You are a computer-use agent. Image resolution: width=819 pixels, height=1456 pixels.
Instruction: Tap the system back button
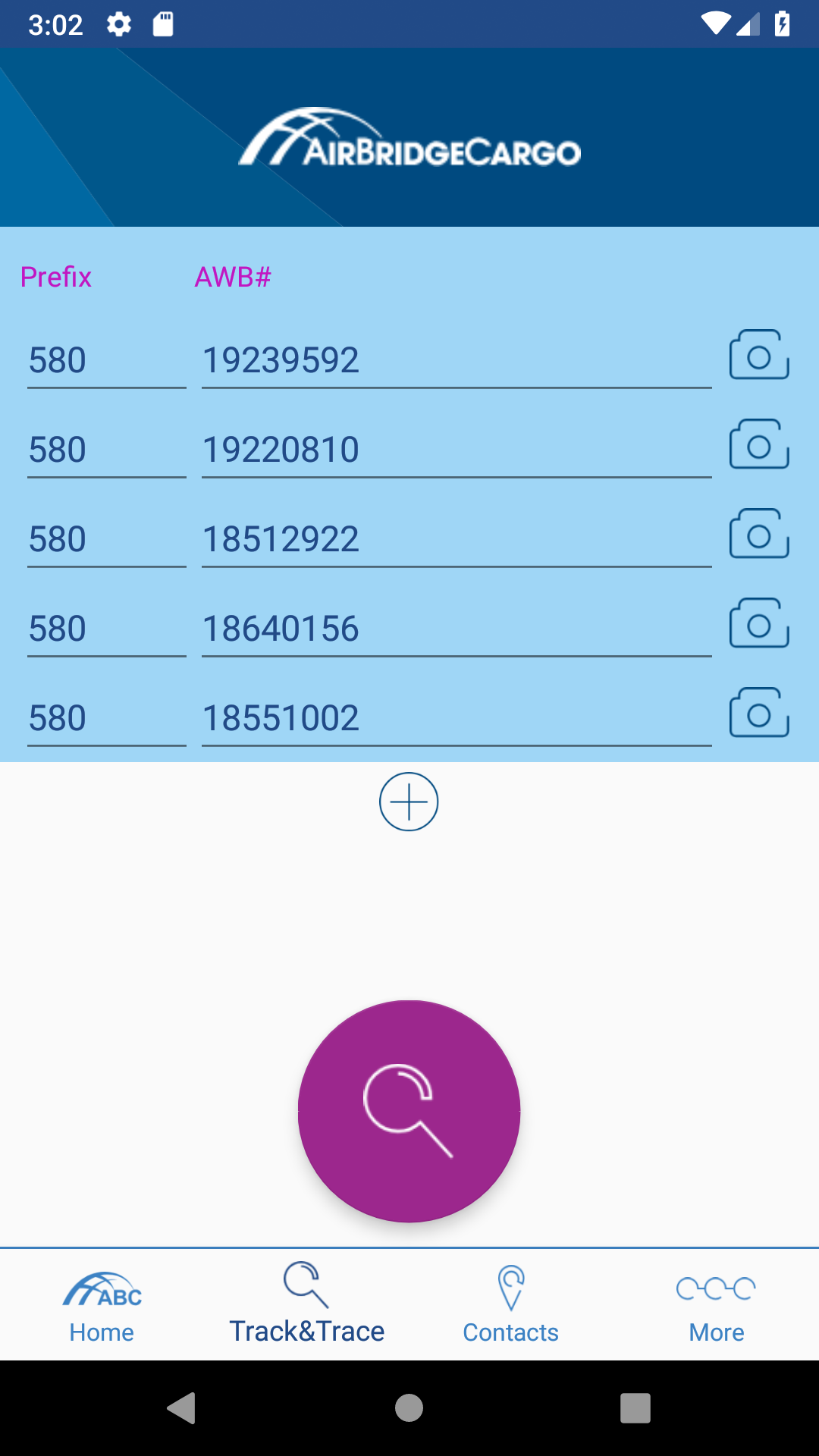click(182, 1408)
